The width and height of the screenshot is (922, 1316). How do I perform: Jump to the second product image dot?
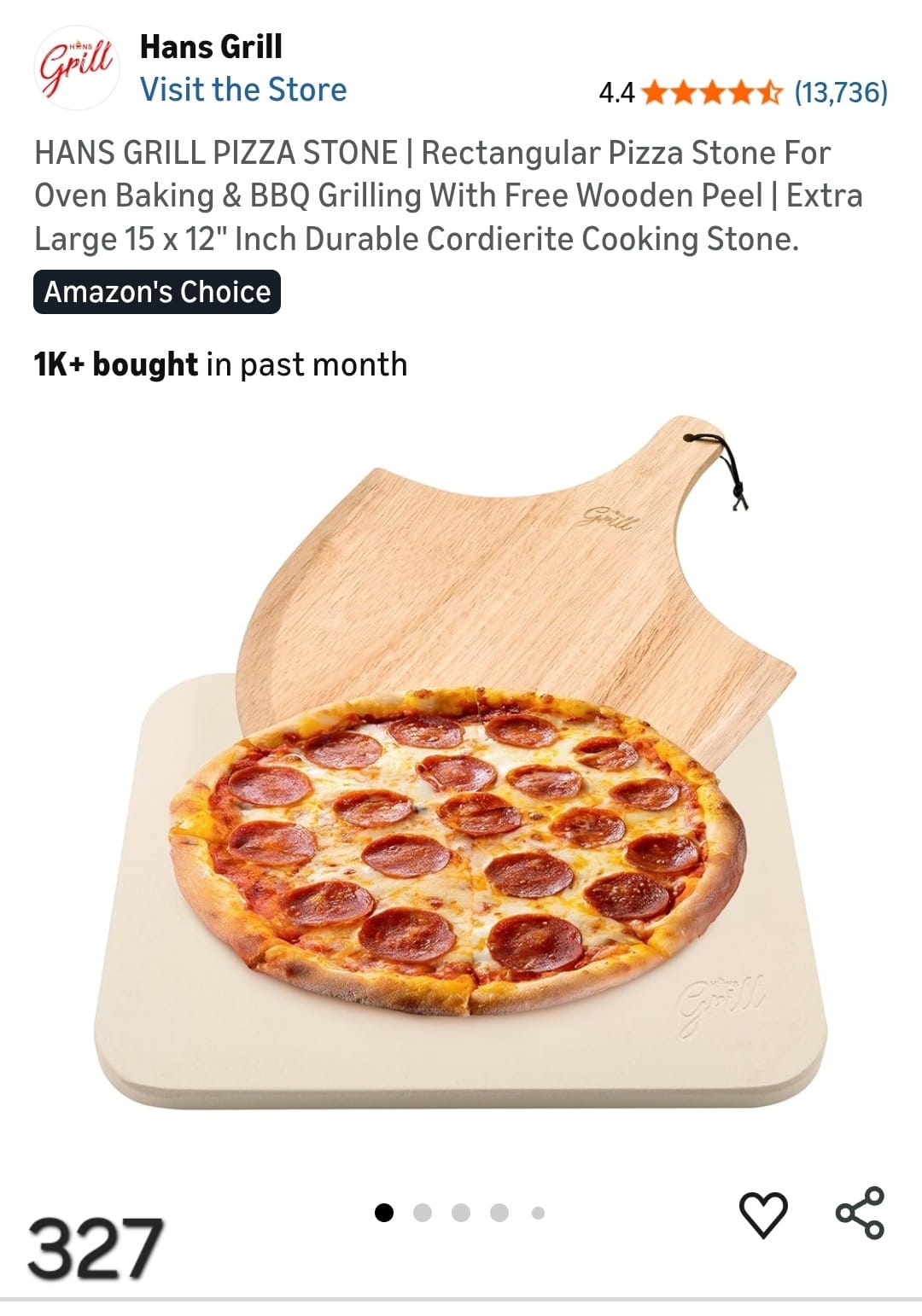[423, 1213]
